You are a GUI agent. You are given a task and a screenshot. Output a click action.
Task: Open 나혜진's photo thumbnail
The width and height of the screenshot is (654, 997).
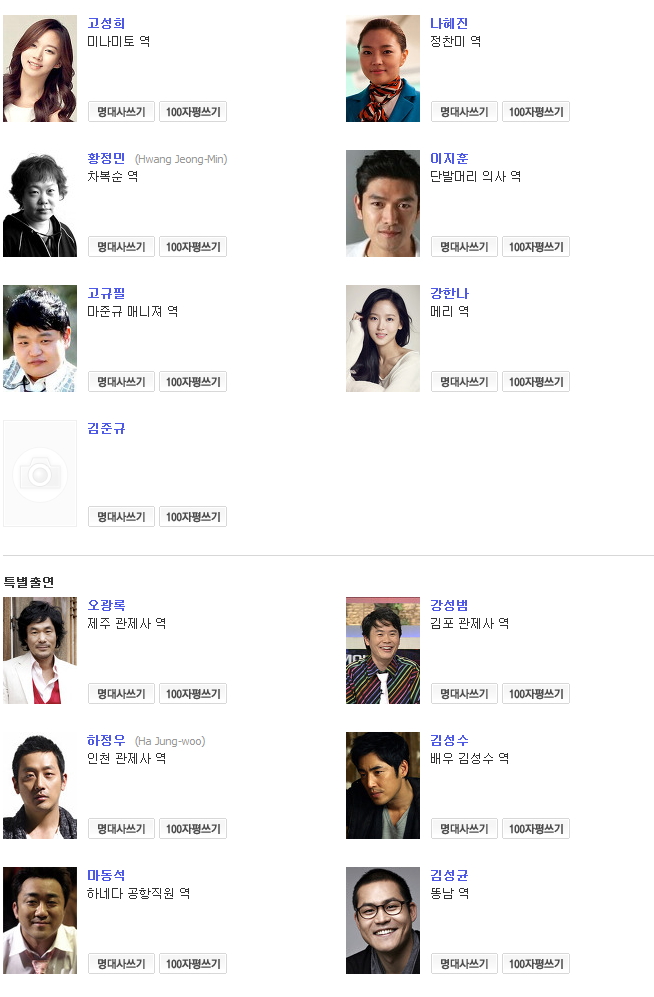click(383, 68)
